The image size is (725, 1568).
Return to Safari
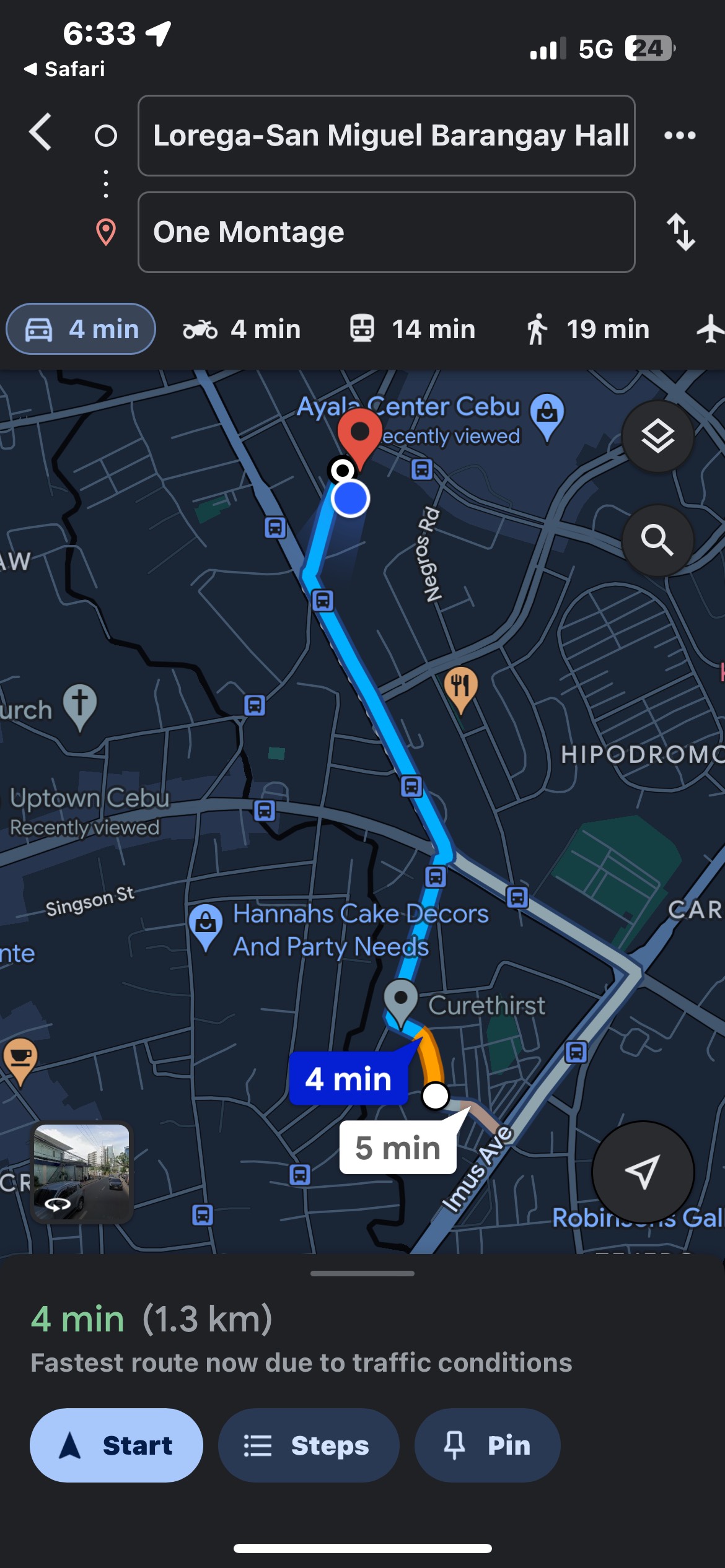pyautogui.click(x=64, y=69)
